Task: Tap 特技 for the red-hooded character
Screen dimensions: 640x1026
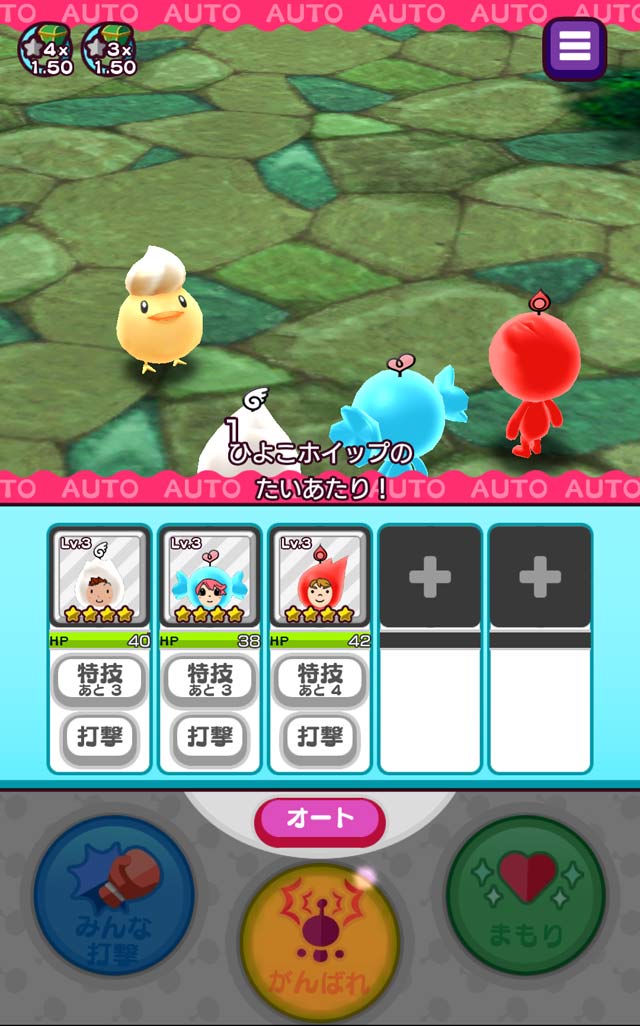Action: (320, 680)
